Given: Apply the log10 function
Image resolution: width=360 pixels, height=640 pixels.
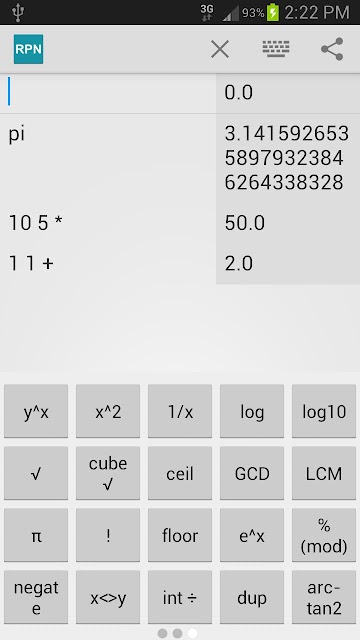Looking at the screenshot, I should (x=324, y=411).
